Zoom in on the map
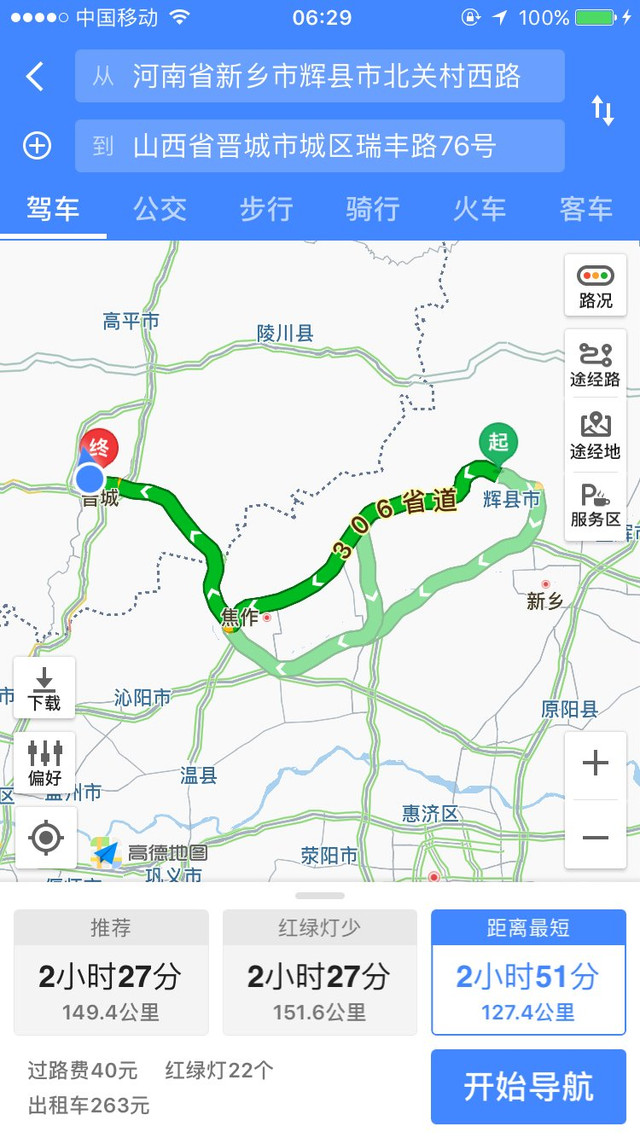Screen dimensions: 640x1138 [595, 764]
